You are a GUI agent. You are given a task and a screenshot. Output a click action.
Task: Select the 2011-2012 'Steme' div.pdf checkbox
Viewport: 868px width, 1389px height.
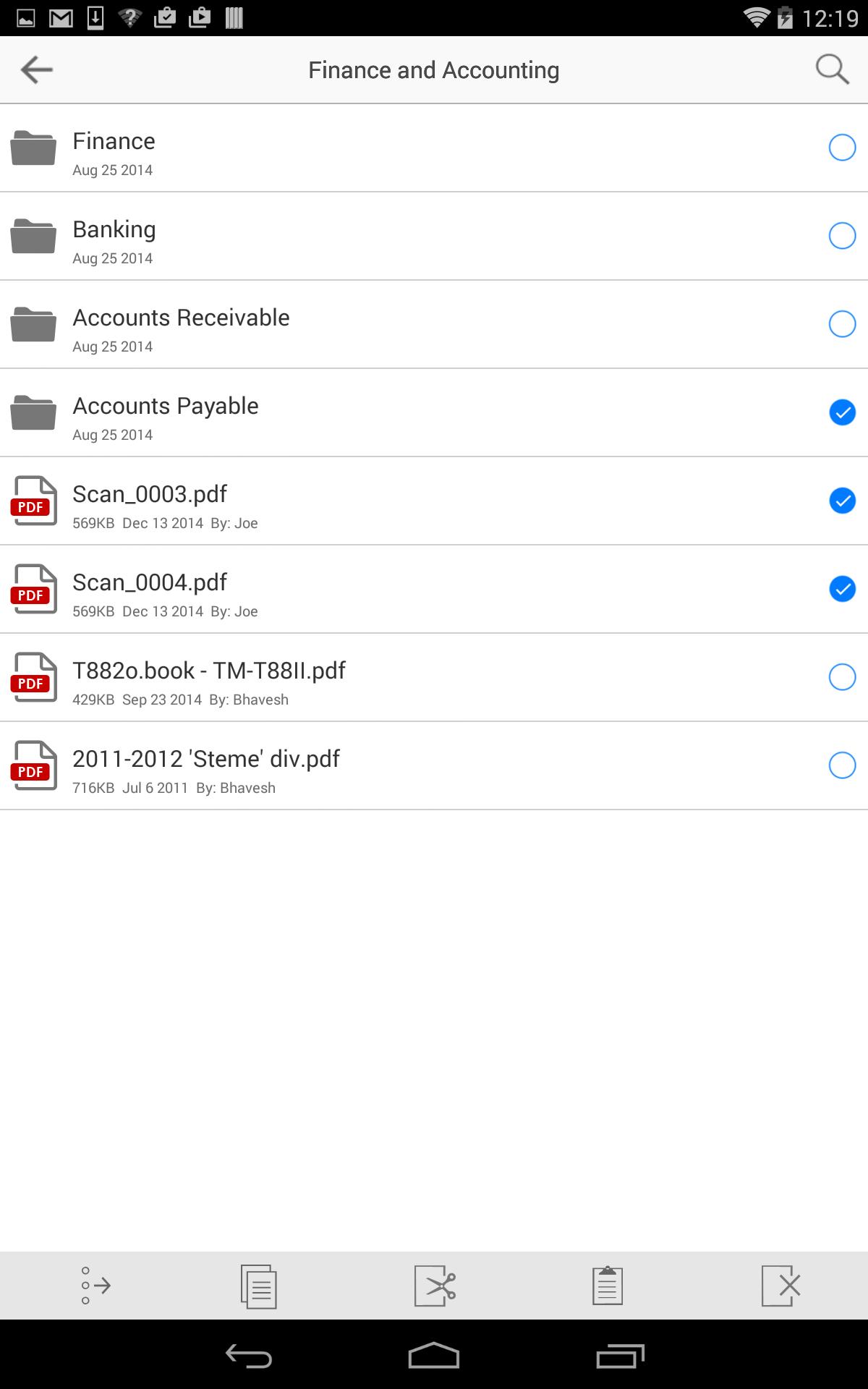coord(841,766)
